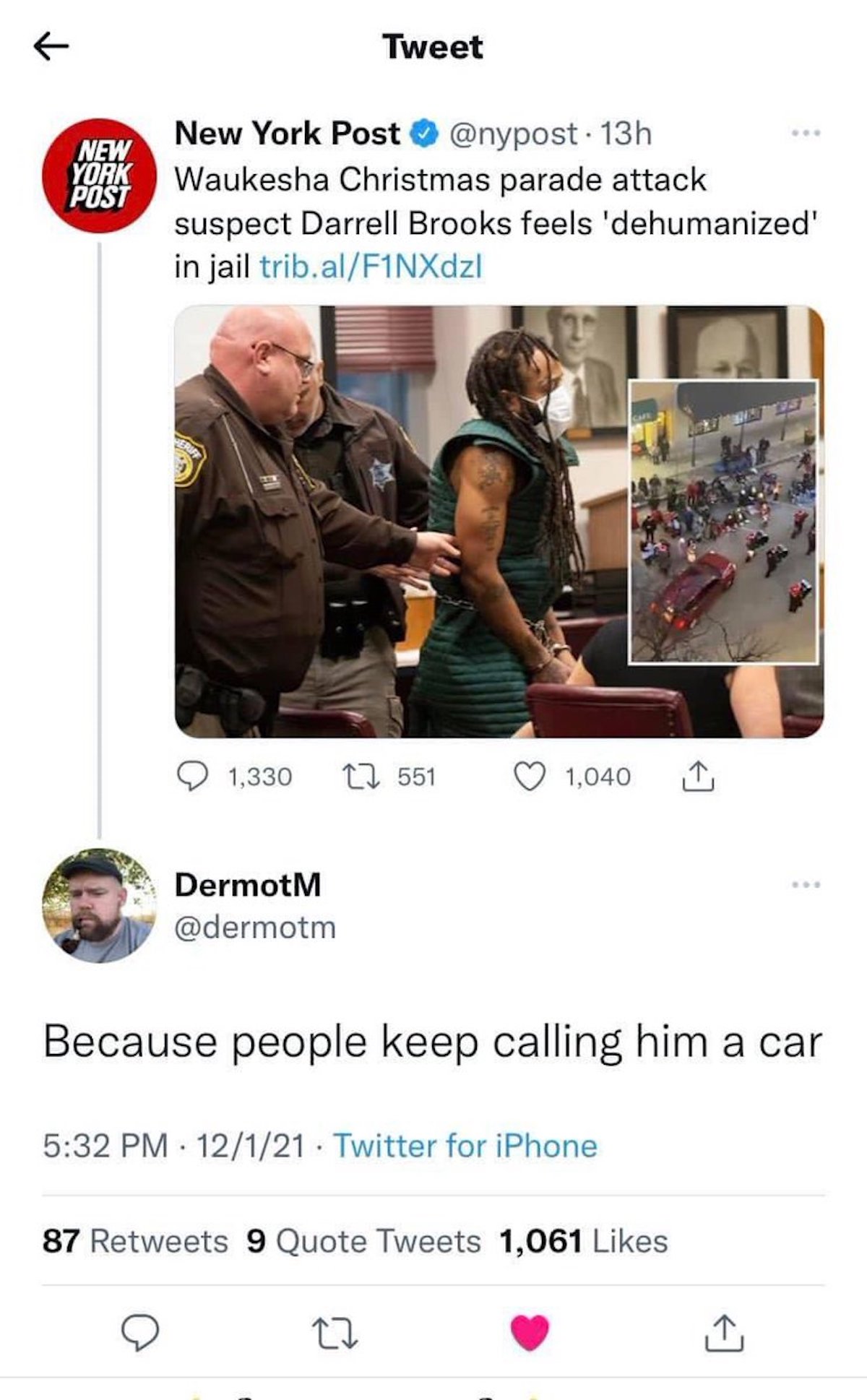View the 1,061 Likes list
Viewport: 867px width, 1400px height.
pos(583,1241)
